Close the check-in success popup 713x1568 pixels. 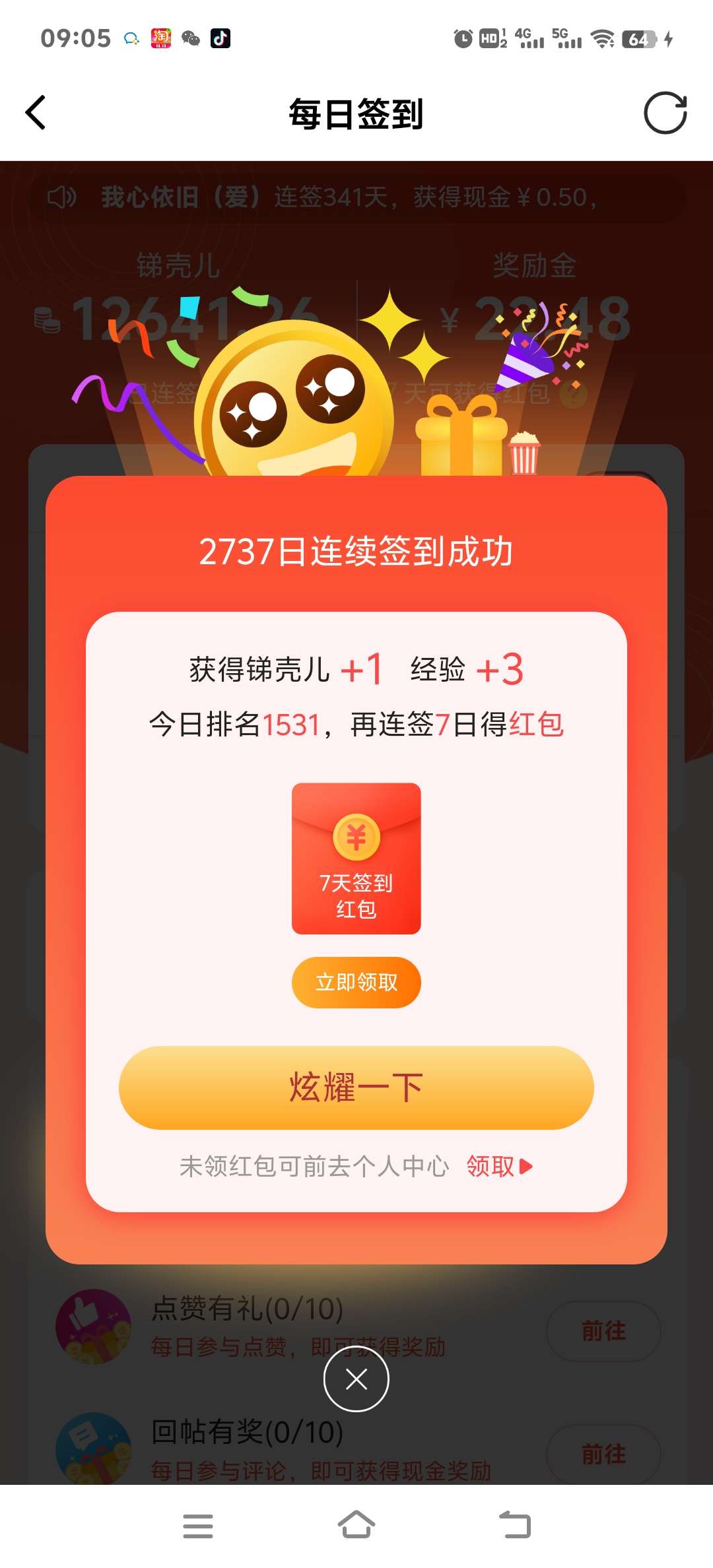coord(356,1379)
